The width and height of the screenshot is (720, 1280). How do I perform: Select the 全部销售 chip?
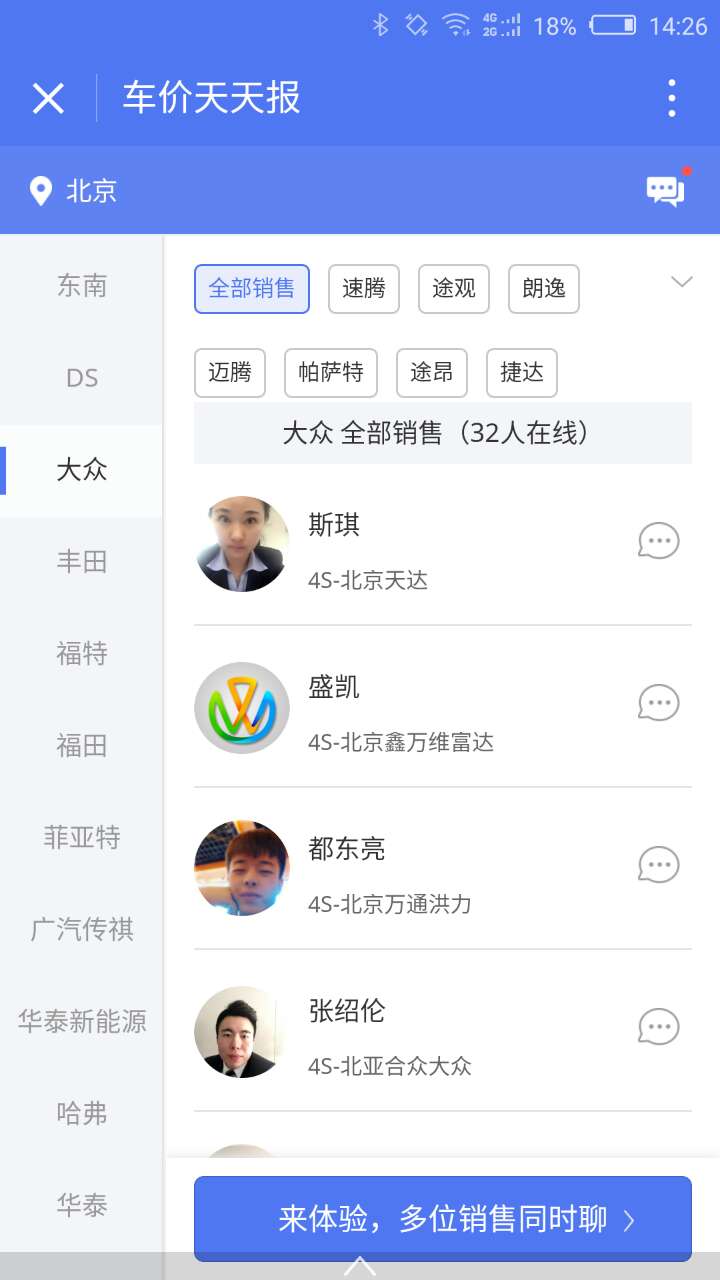(x=252, y=289)
